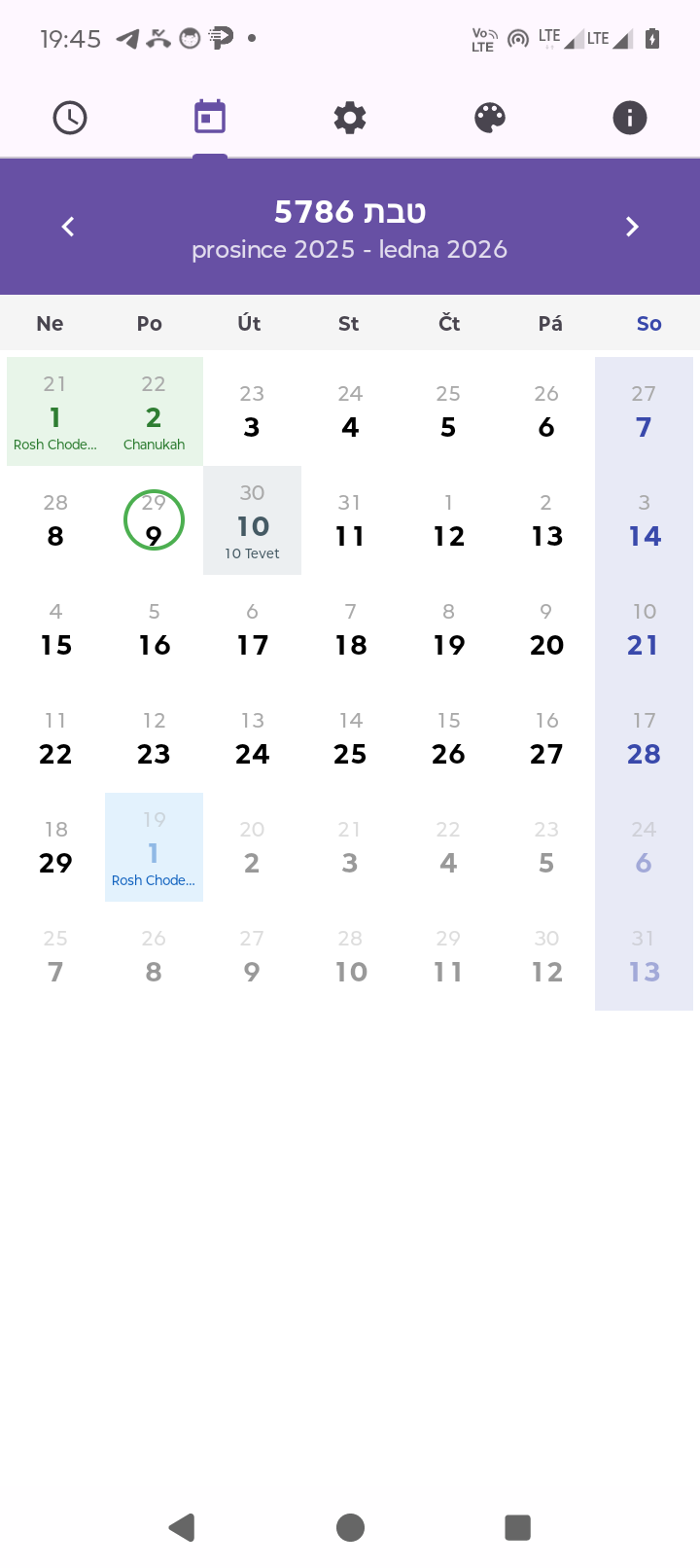The width and height of the screenshot is (700, 1568).
Task: Open Rosh Chodesh on January 19
Action: pyautogui.click(x=154, y=847)
